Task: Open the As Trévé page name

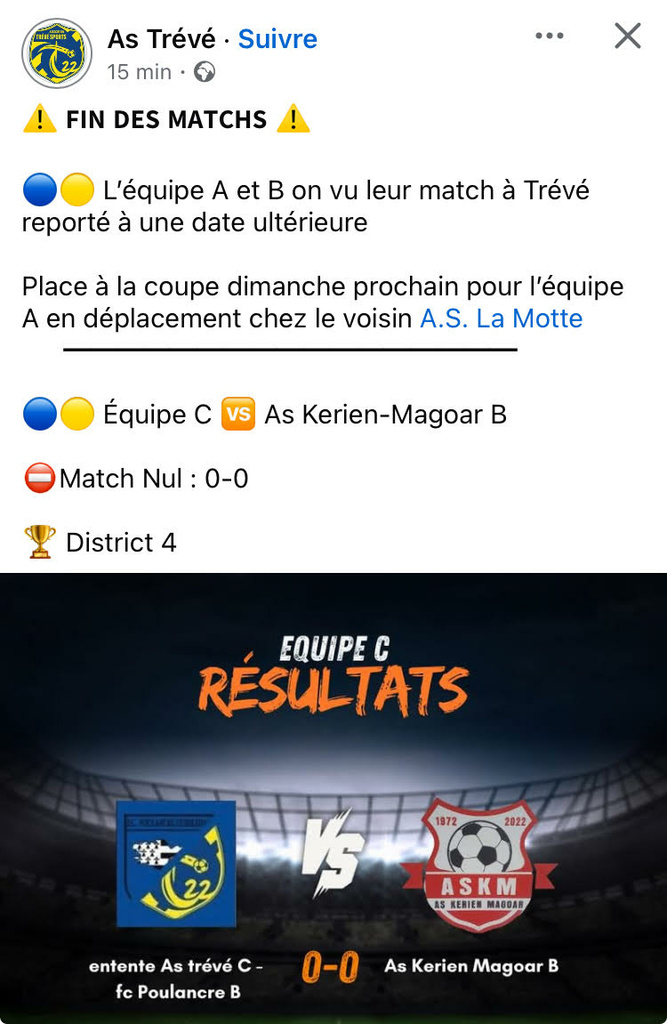Action: tap(161, 39)
